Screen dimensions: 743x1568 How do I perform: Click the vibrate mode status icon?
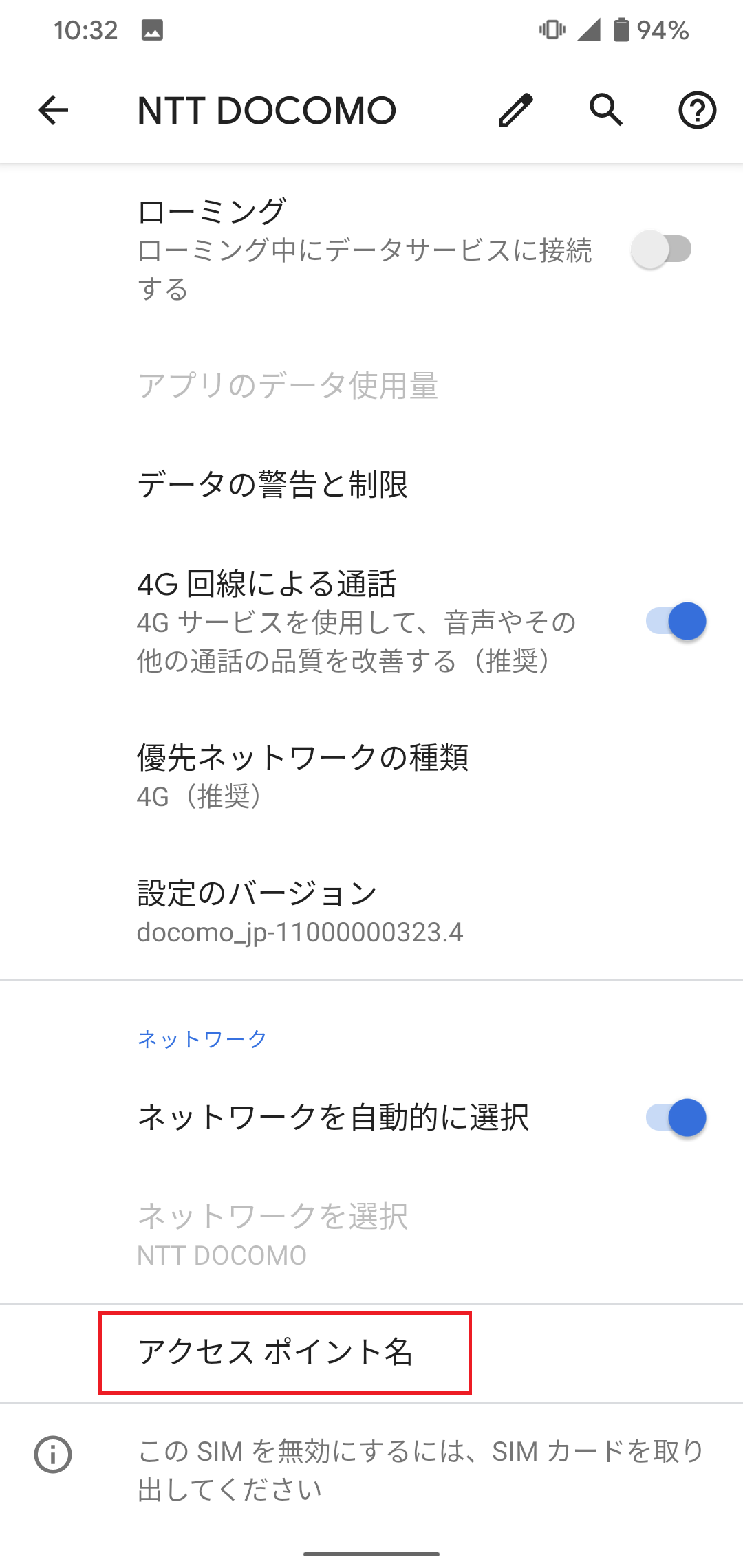click(552, 30)
